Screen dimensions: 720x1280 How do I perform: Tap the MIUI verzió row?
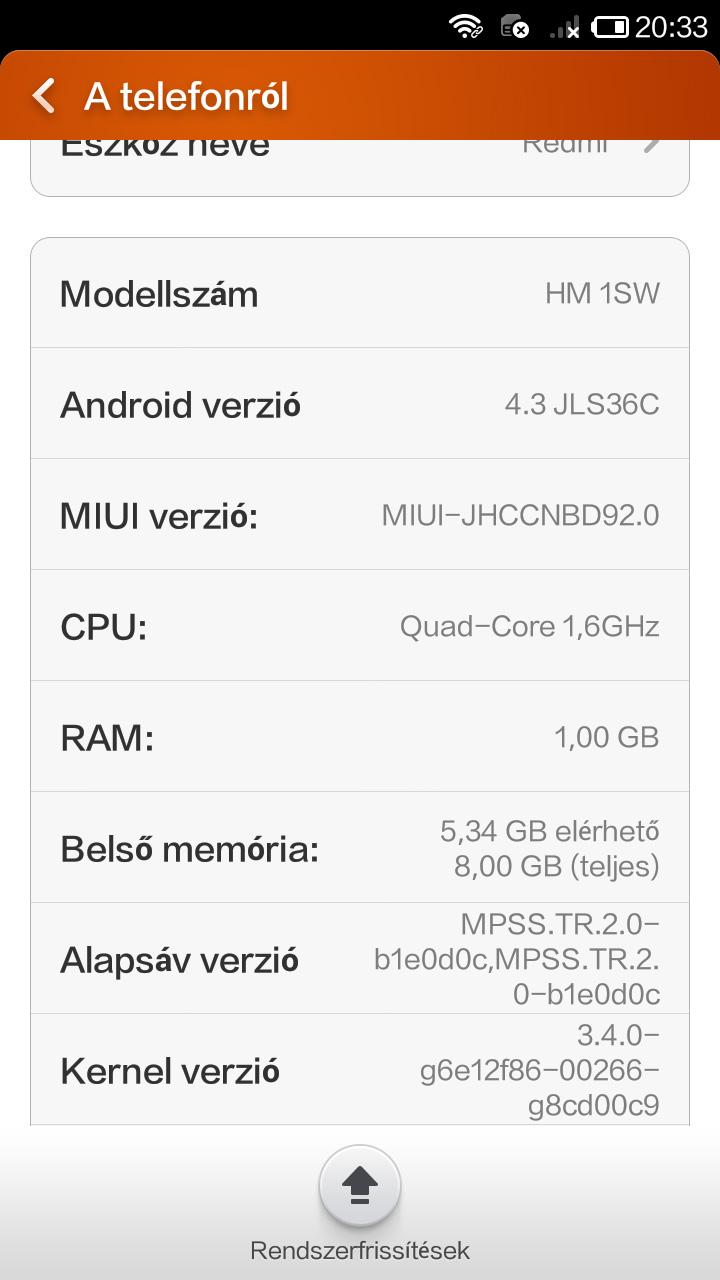point(360,515)
